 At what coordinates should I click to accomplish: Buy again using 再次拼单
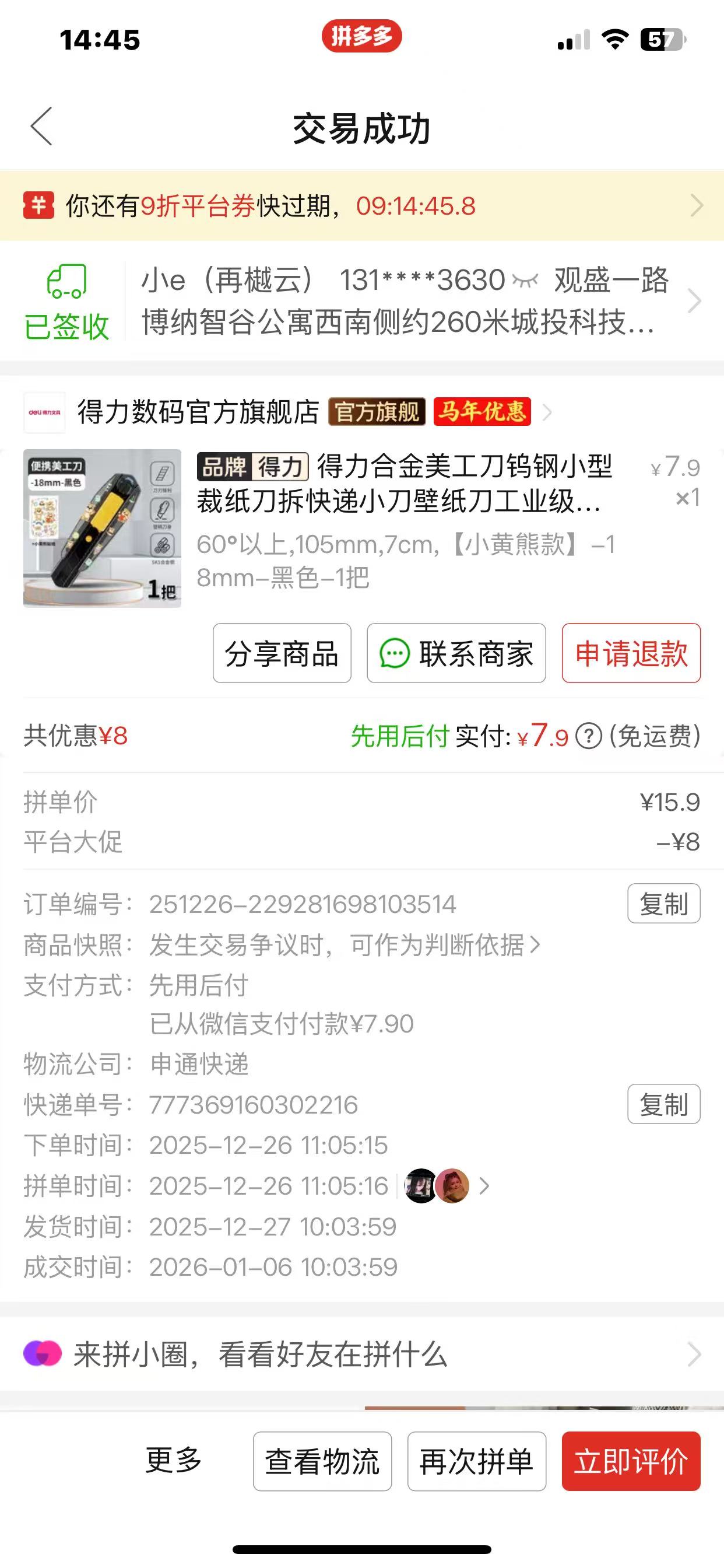(x=476, y=1461)
